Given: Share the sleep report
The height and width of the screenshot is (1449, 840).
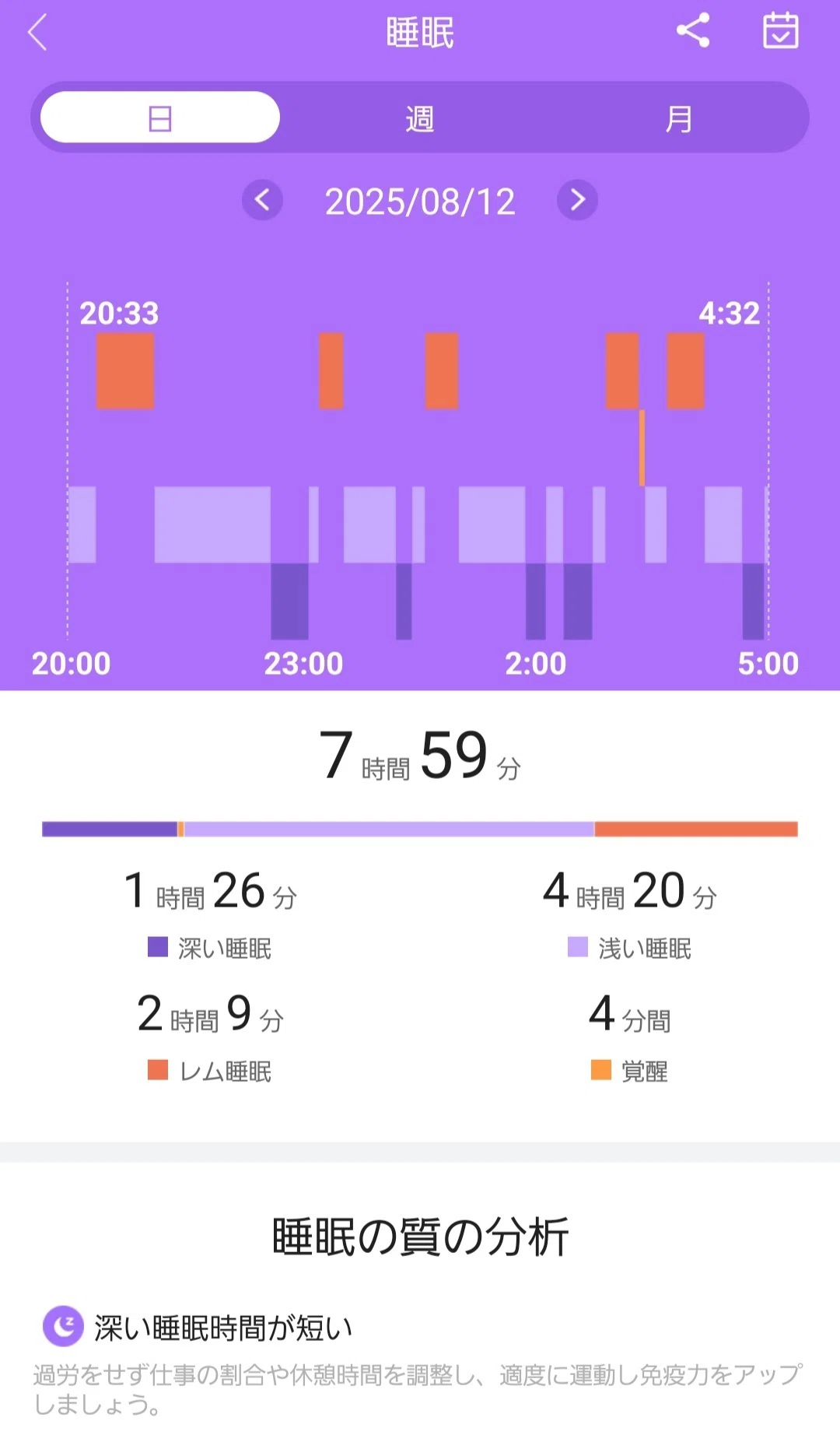Looking at the screenshot, I should click(x=693, y=31).
